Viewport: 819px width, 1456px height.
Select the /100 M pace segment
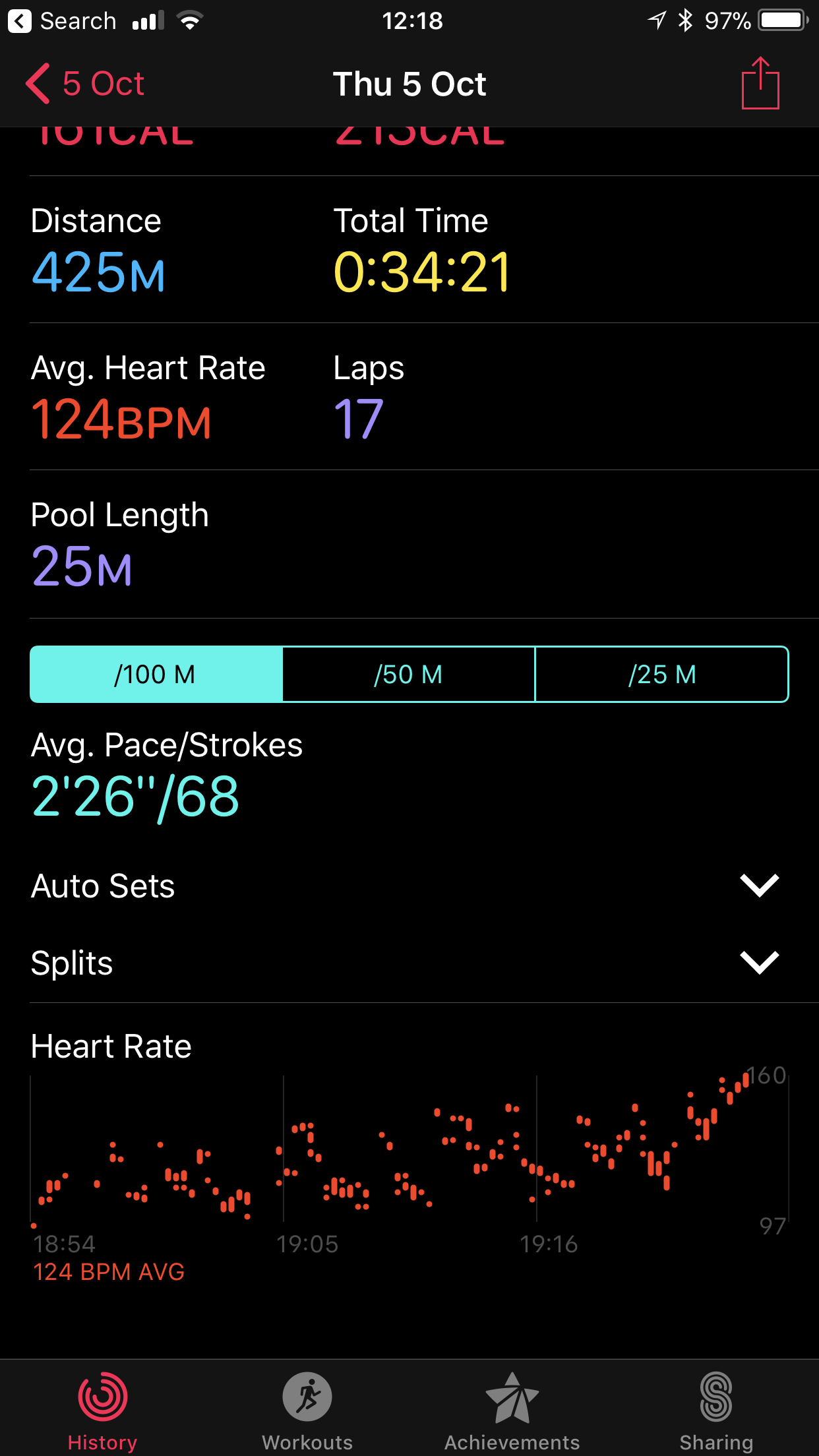coord(156,675)
